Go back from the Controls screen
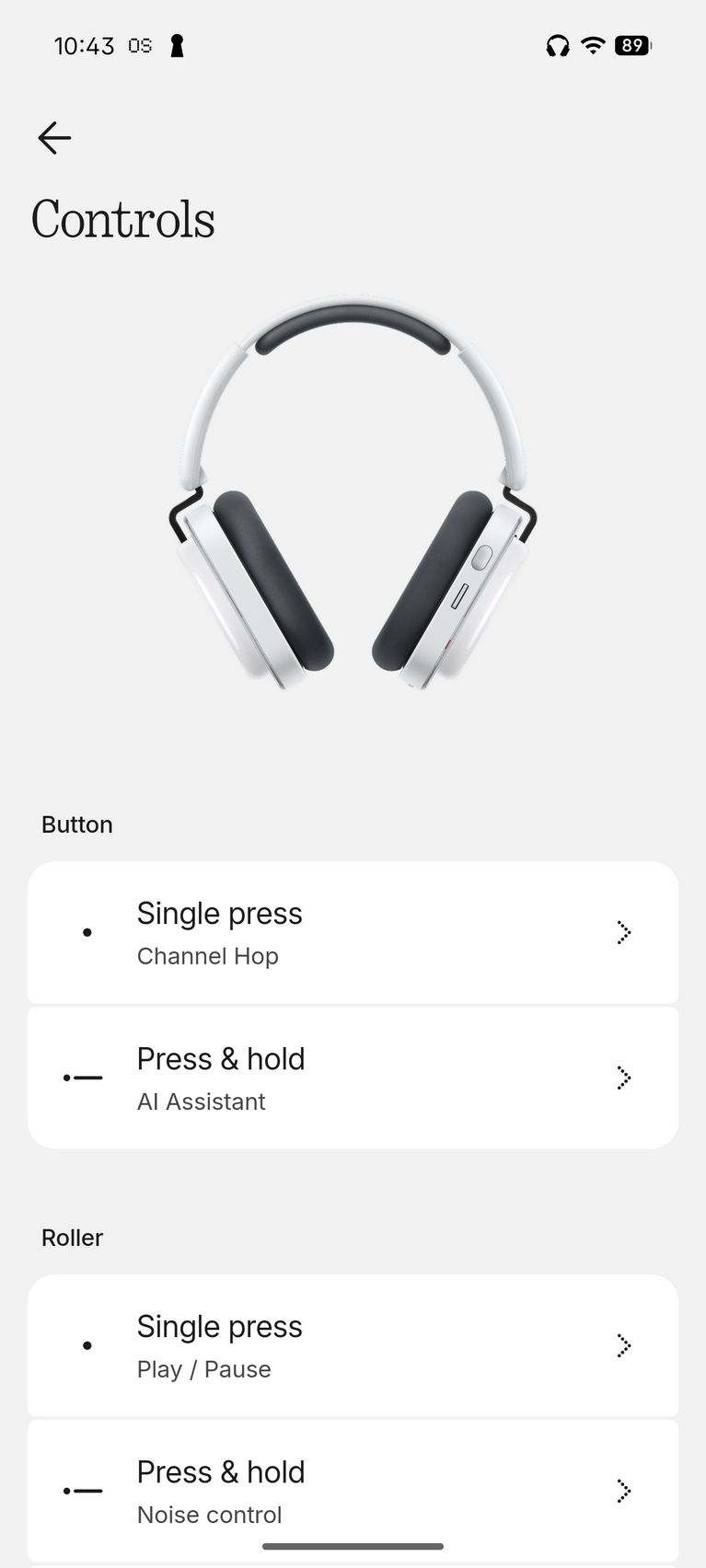706x1568 pixels. (x=54, y=138)
